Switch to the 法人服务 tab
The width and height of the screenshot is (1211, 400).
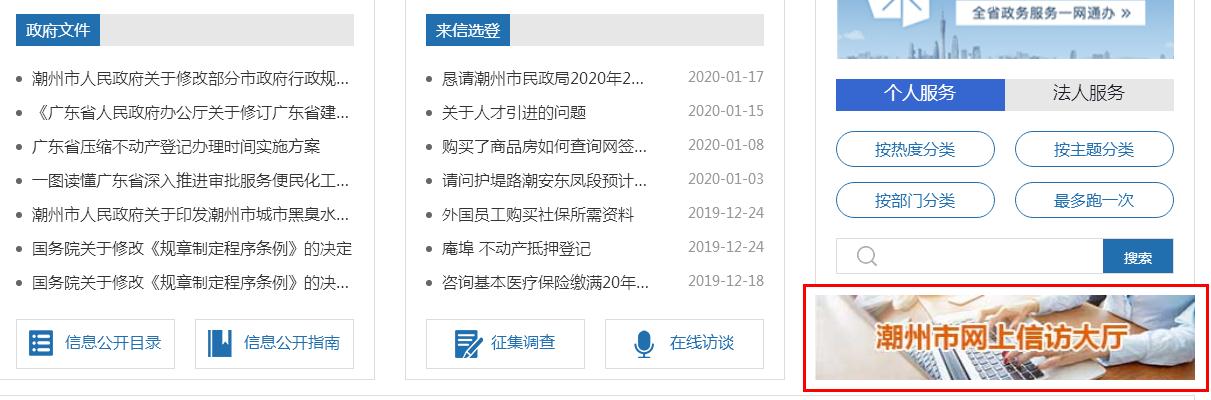pyautogui.click(x=1088, y=94)
